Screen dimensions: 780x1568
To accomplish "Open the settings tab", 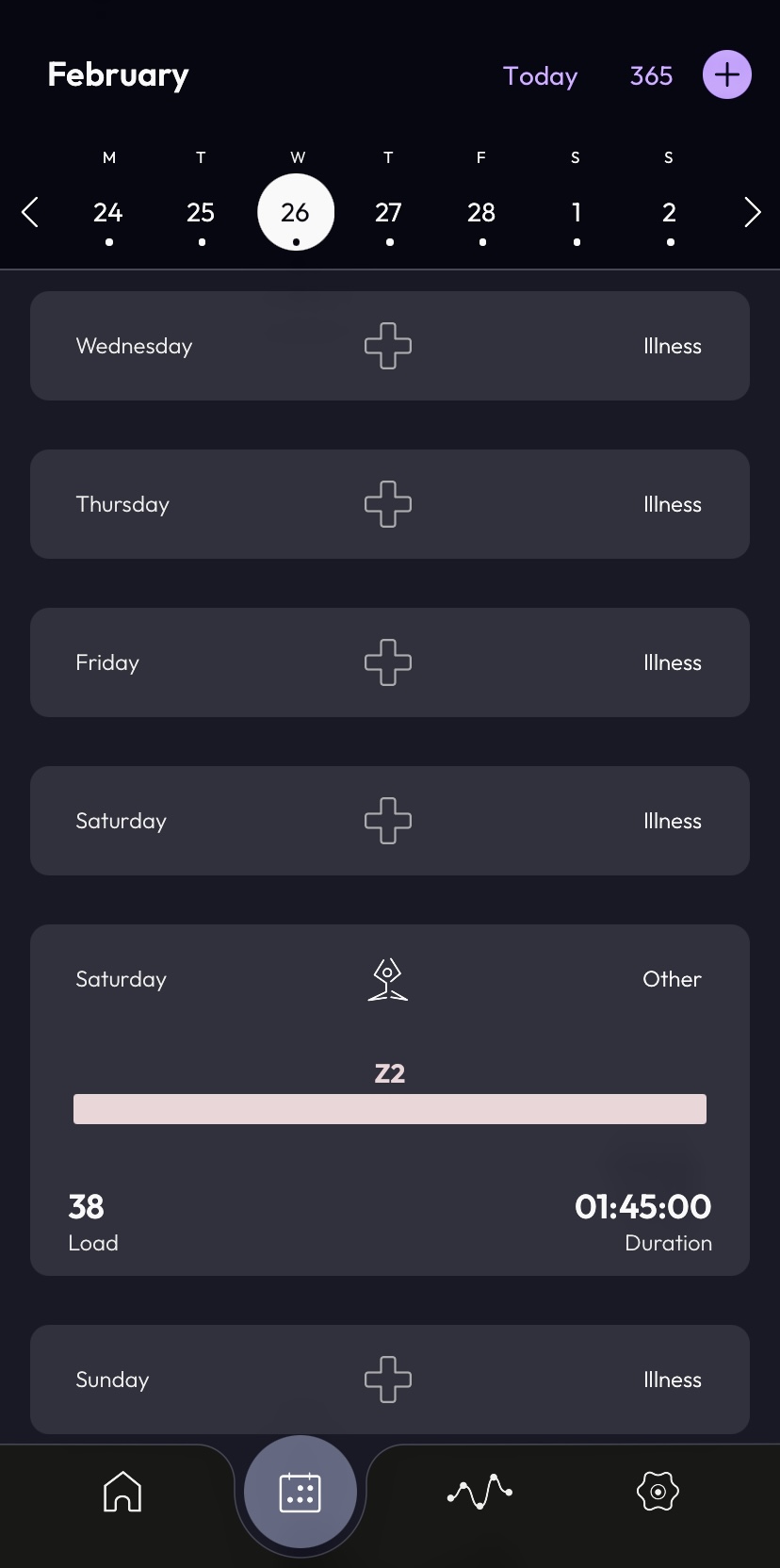I will pyautogui.click(x=658, y=1492).
